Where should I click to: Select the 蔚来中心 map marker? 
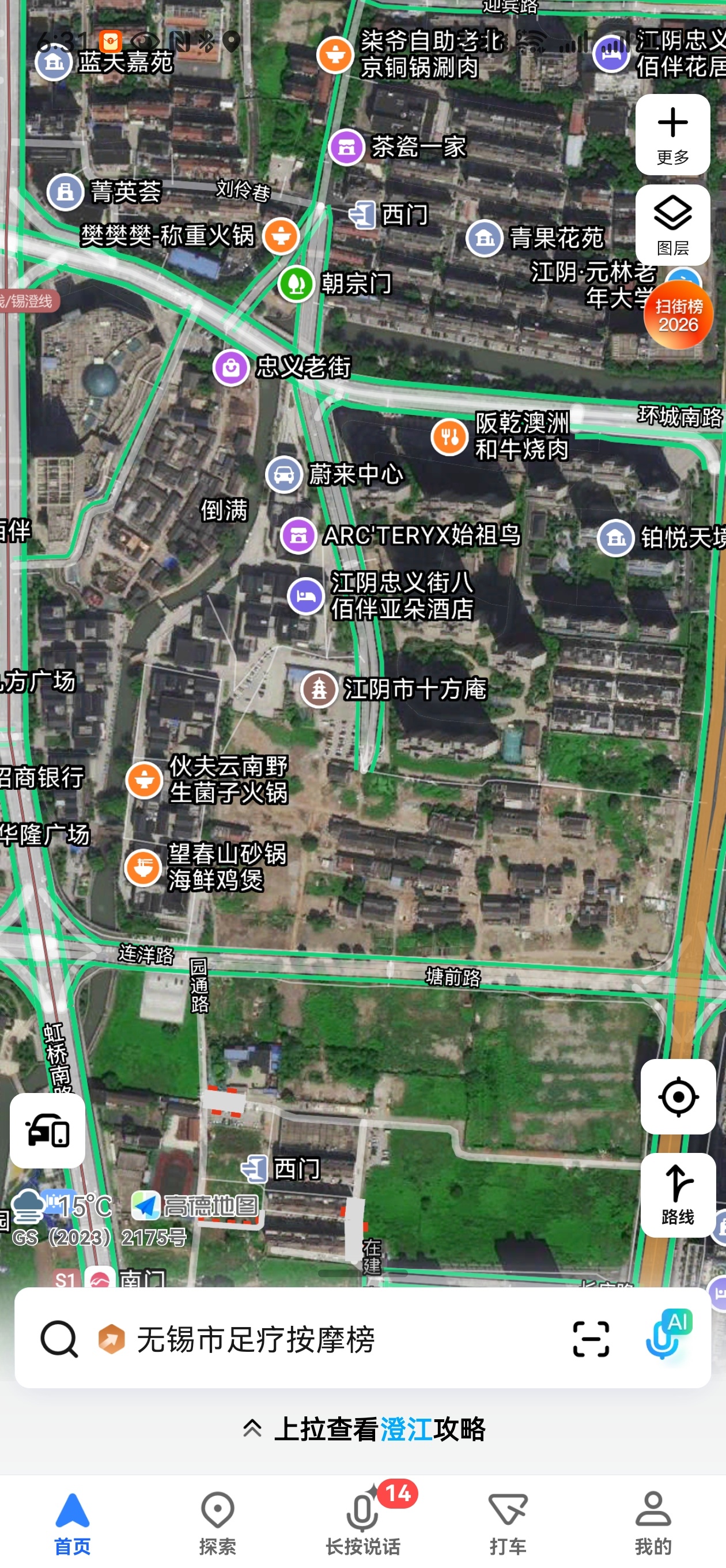(284, 474)
